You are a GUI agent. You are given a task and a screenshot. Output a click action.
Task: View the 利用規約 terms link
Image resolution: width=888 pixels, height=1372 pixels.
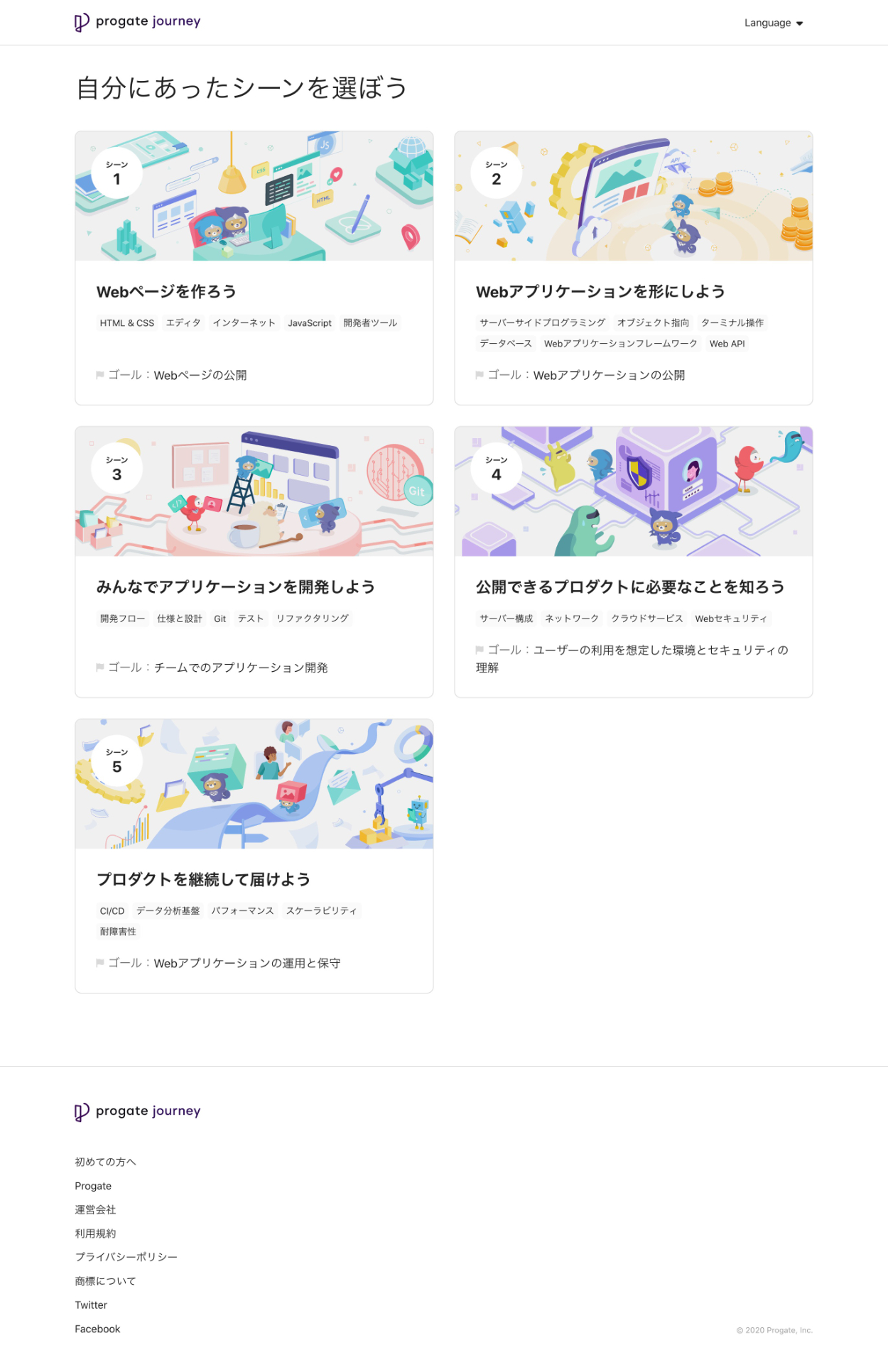tap(95, 1234)
